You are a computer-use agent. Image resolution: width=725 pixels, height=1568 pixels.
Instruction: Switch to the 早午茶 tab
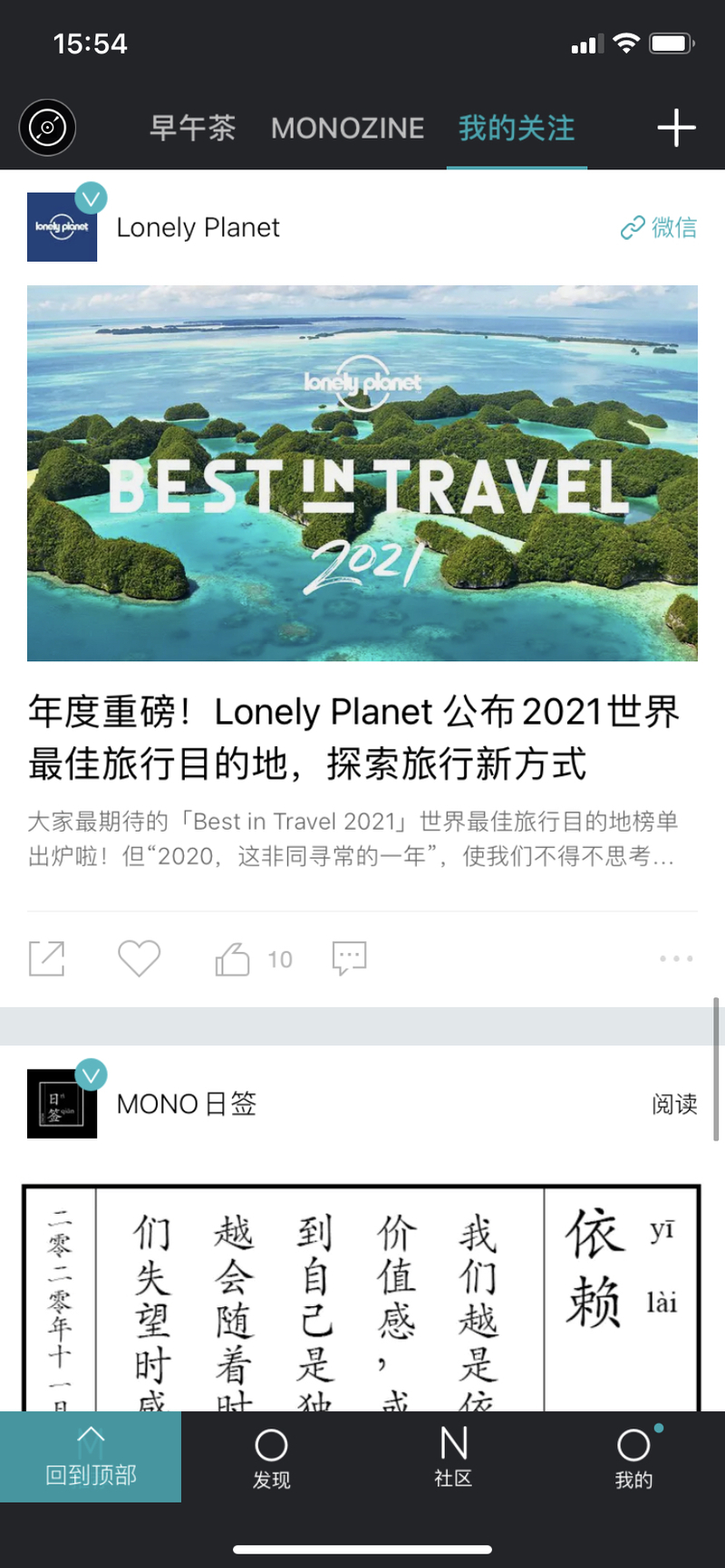(192, 129)
